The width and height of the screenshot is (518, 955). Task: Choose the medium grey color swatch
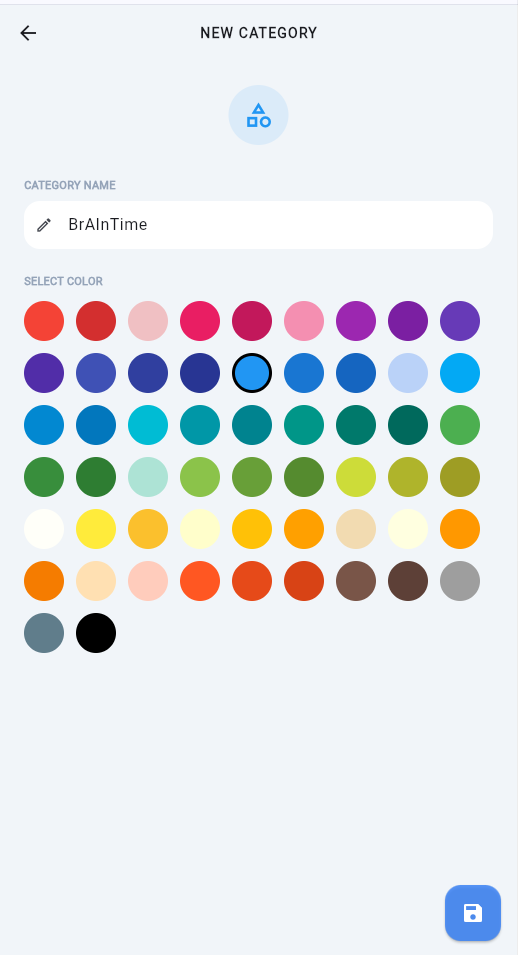click(x=460, y=581)
